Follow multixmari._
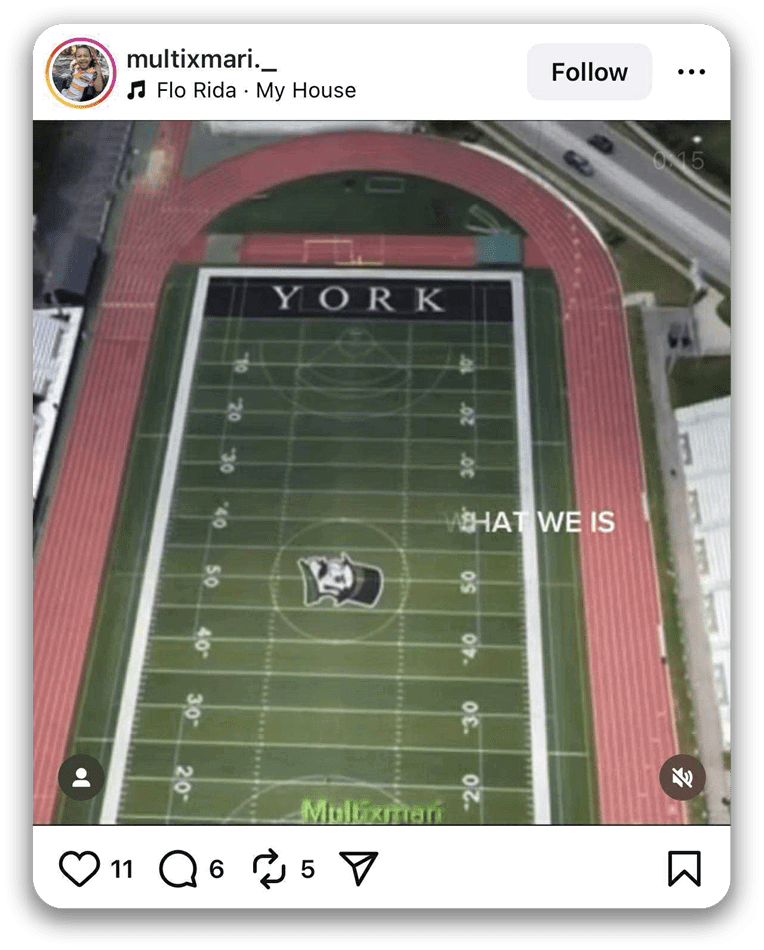 [x=589, y=72]
